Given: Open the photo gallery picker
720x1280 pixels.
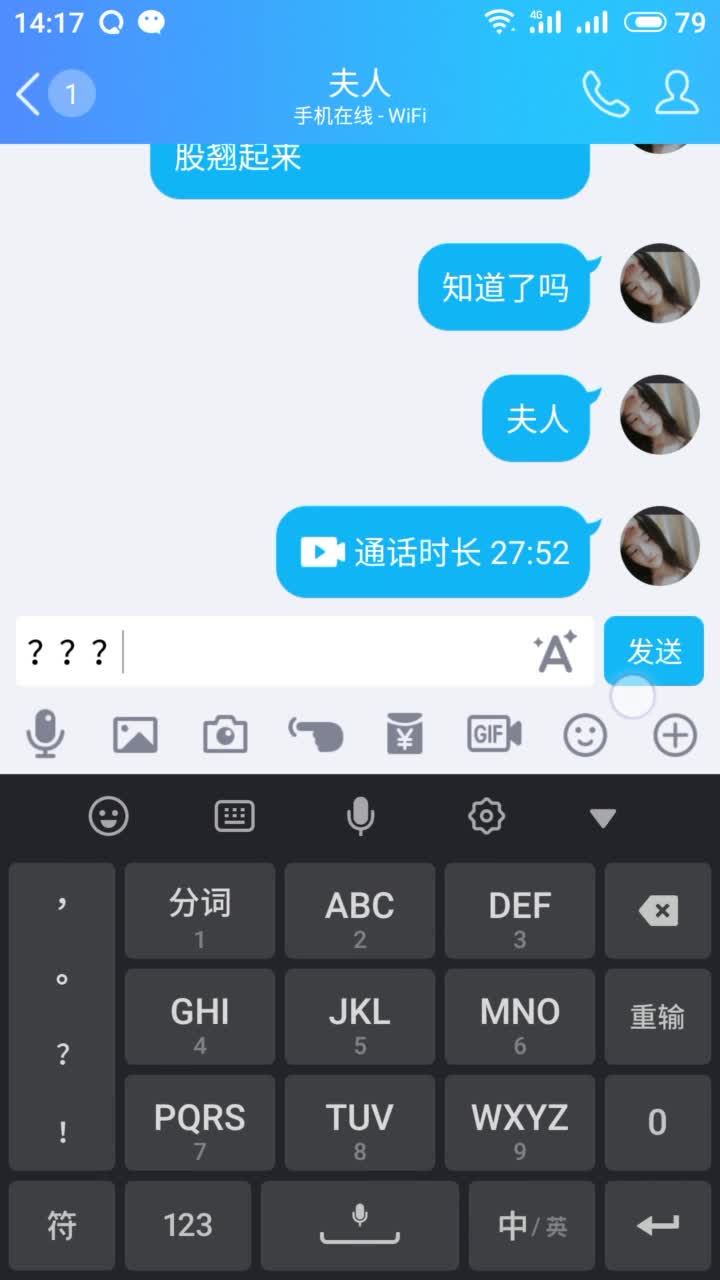Looking at the screenshot, I should tap(135, 735).
